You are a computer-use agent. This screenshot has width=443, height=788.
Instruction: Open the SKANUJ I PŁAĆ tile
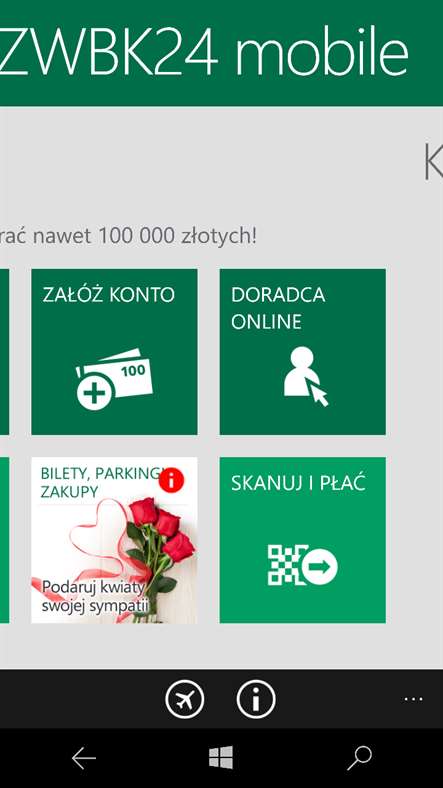[303, 540]
